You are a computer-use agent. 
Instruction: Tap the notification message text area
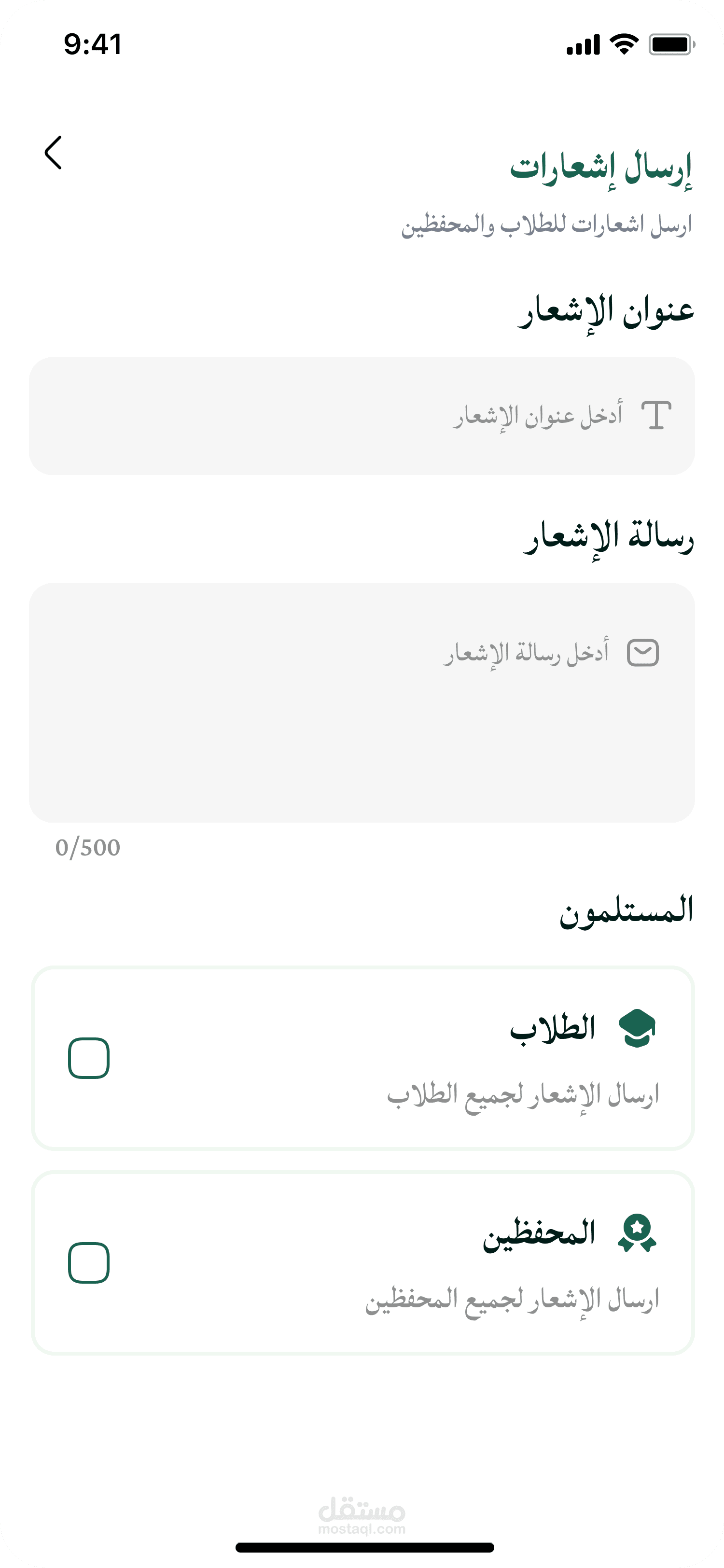click(362, 702)
